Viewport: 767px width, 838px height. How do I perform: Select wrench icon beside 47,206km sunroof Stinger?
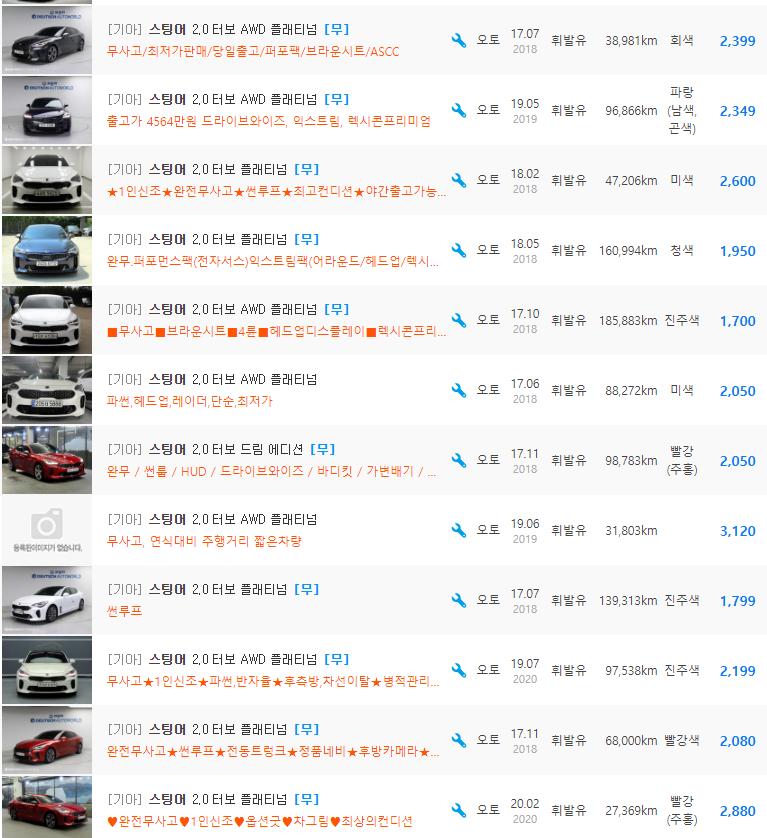pyautogui.click(x=459, y=181)
